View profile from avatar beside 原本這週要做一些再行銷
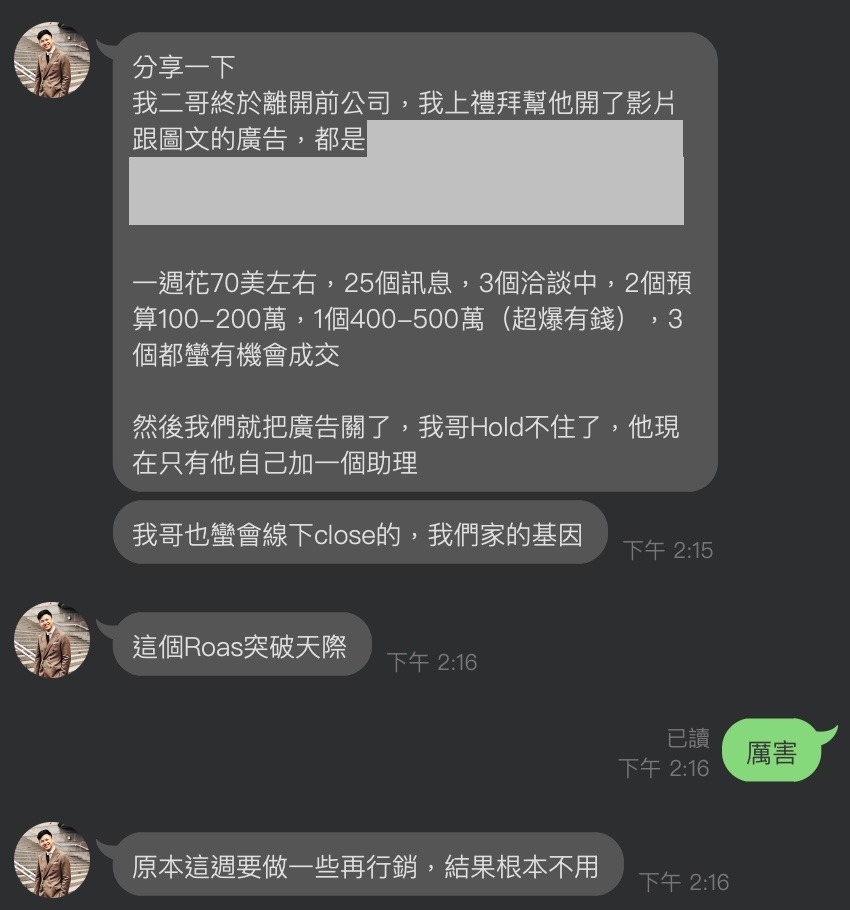This screenshot has width=850, height=910. pos(52,860)
